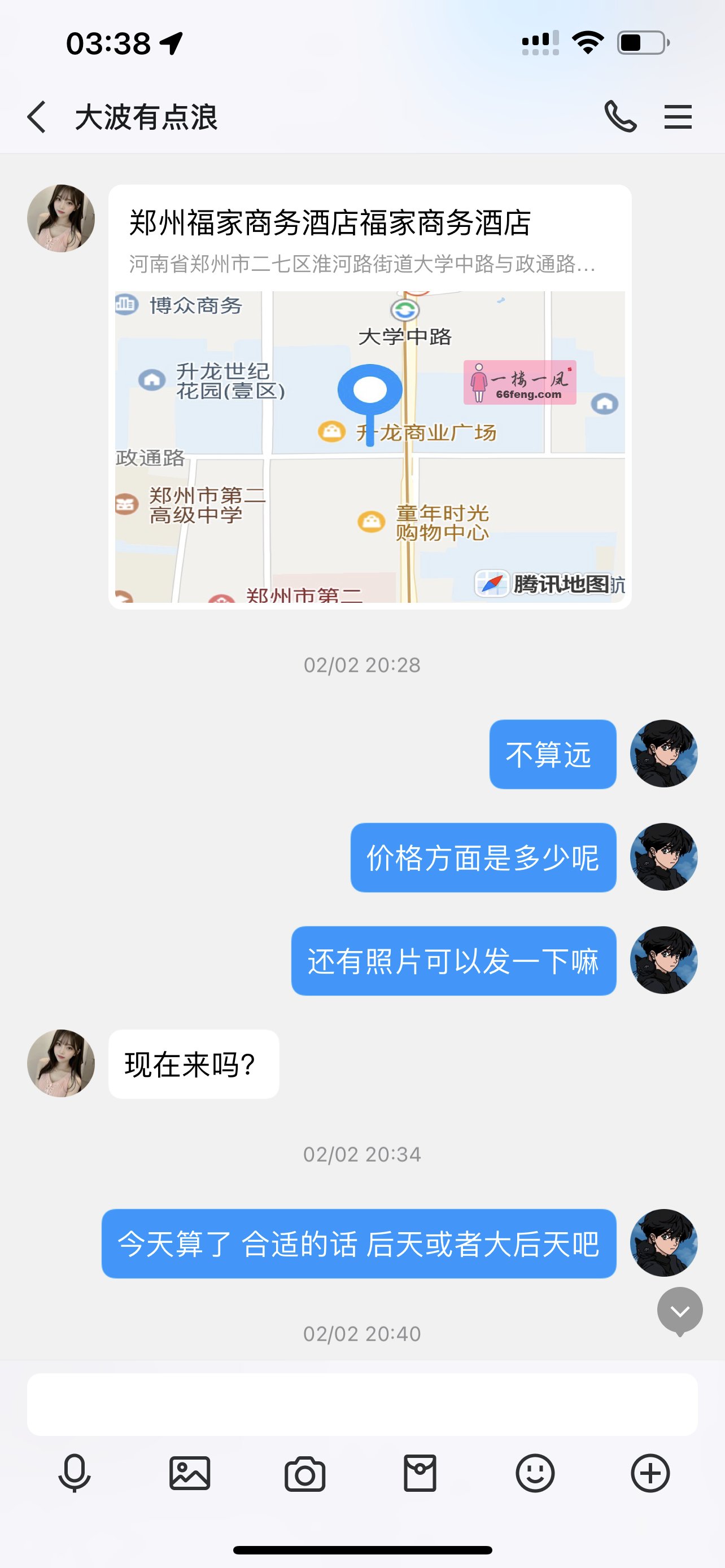Click the 腾讯地图 compass logo on the map

pyautogui.click(x=492, y=584)
